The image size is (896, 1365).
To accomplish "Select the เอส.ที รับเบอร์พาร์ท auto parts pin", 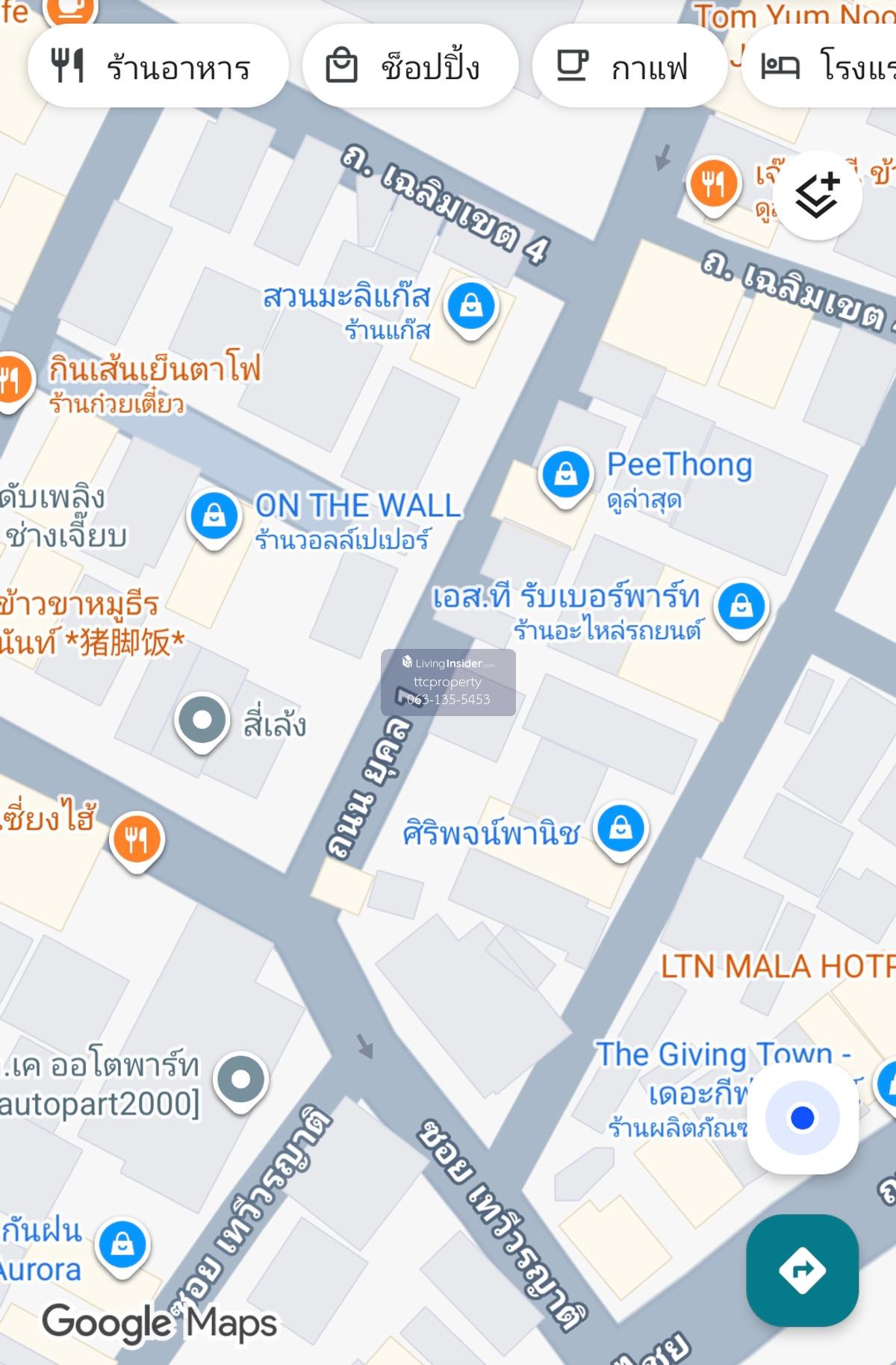I will [x=741, y=606].
